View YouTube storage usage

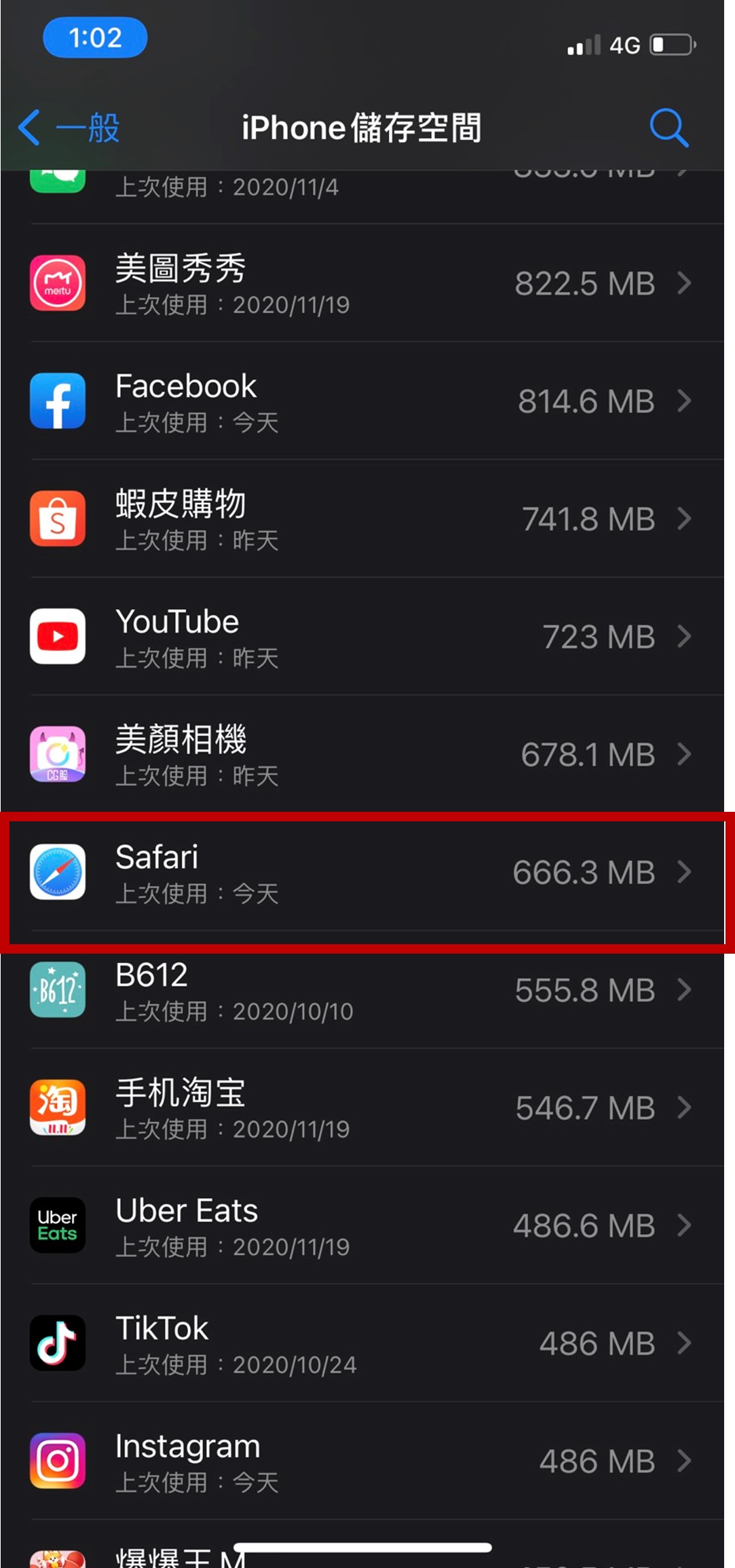point(366,637)
